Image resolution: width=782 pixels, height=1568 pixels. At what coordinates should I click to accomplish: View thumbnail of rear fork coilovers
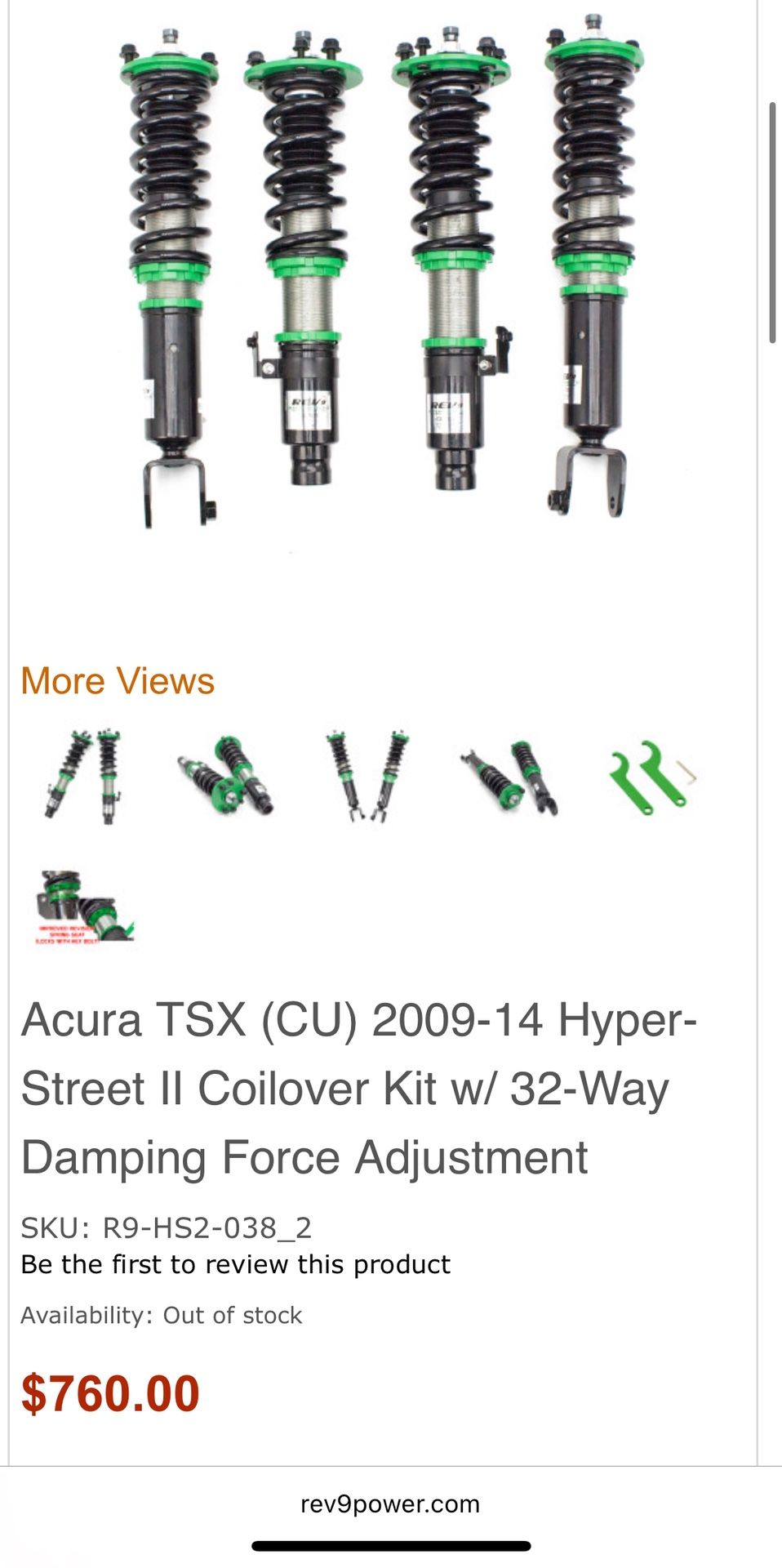pos(367,776)
